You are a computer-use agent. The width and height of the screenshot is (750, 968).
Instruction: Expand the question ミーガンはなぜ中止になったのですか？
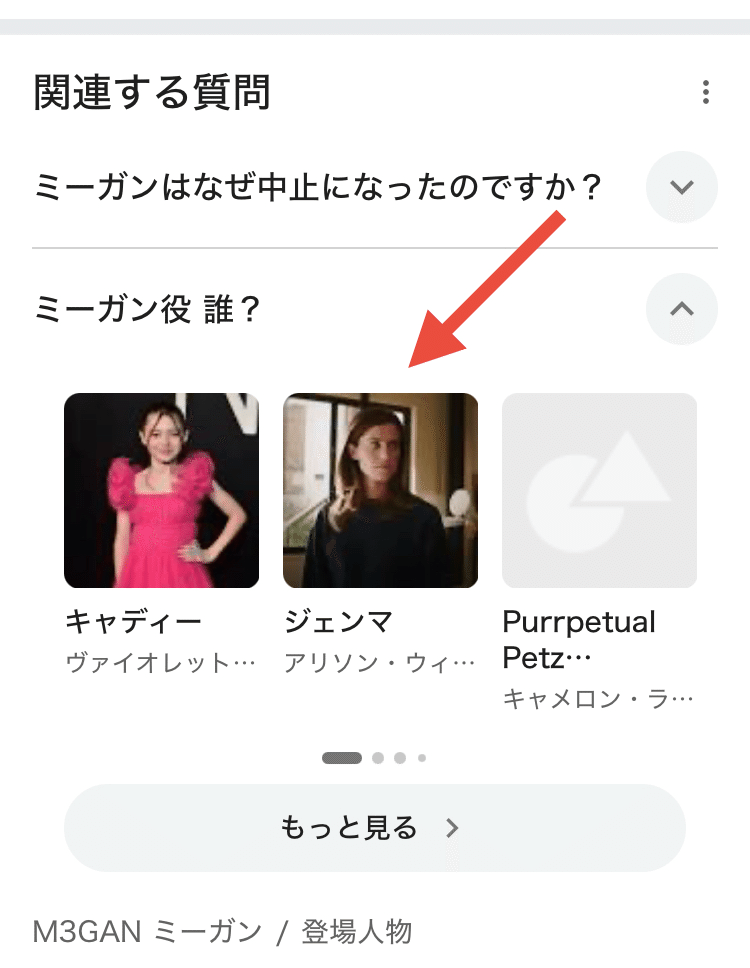(x=681, y=187)
